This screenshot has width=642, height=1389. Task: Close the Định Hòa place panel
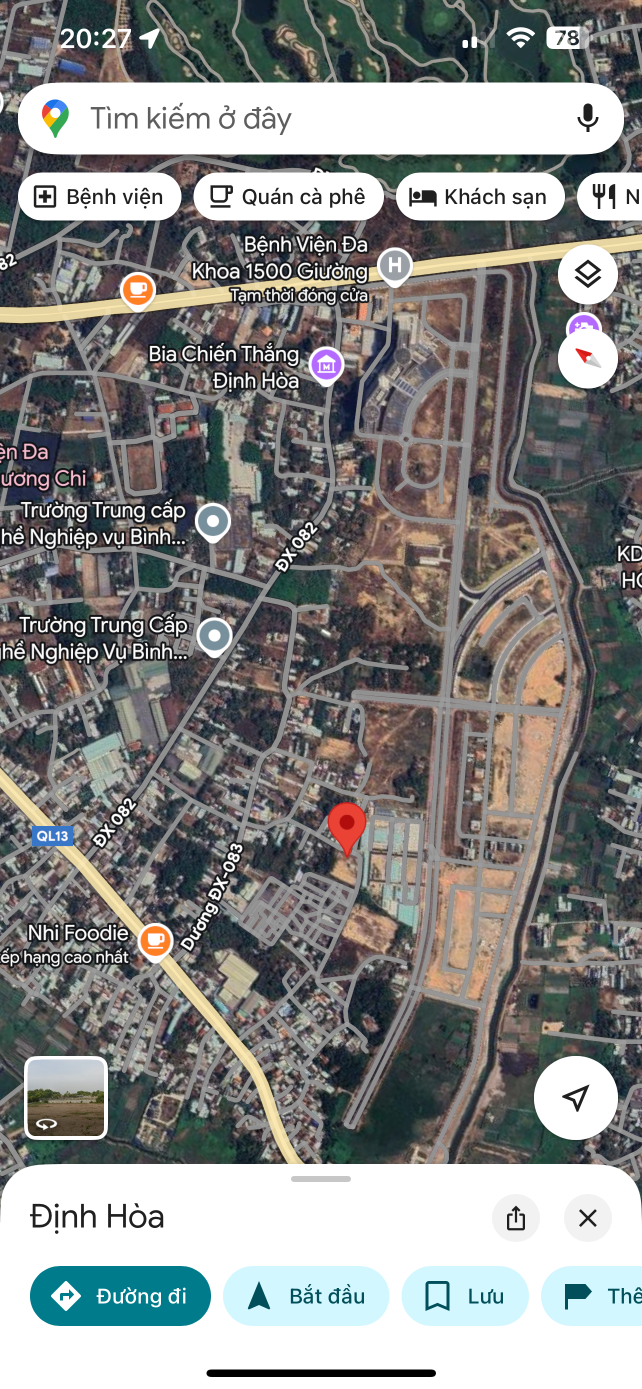click(588, 1218)
